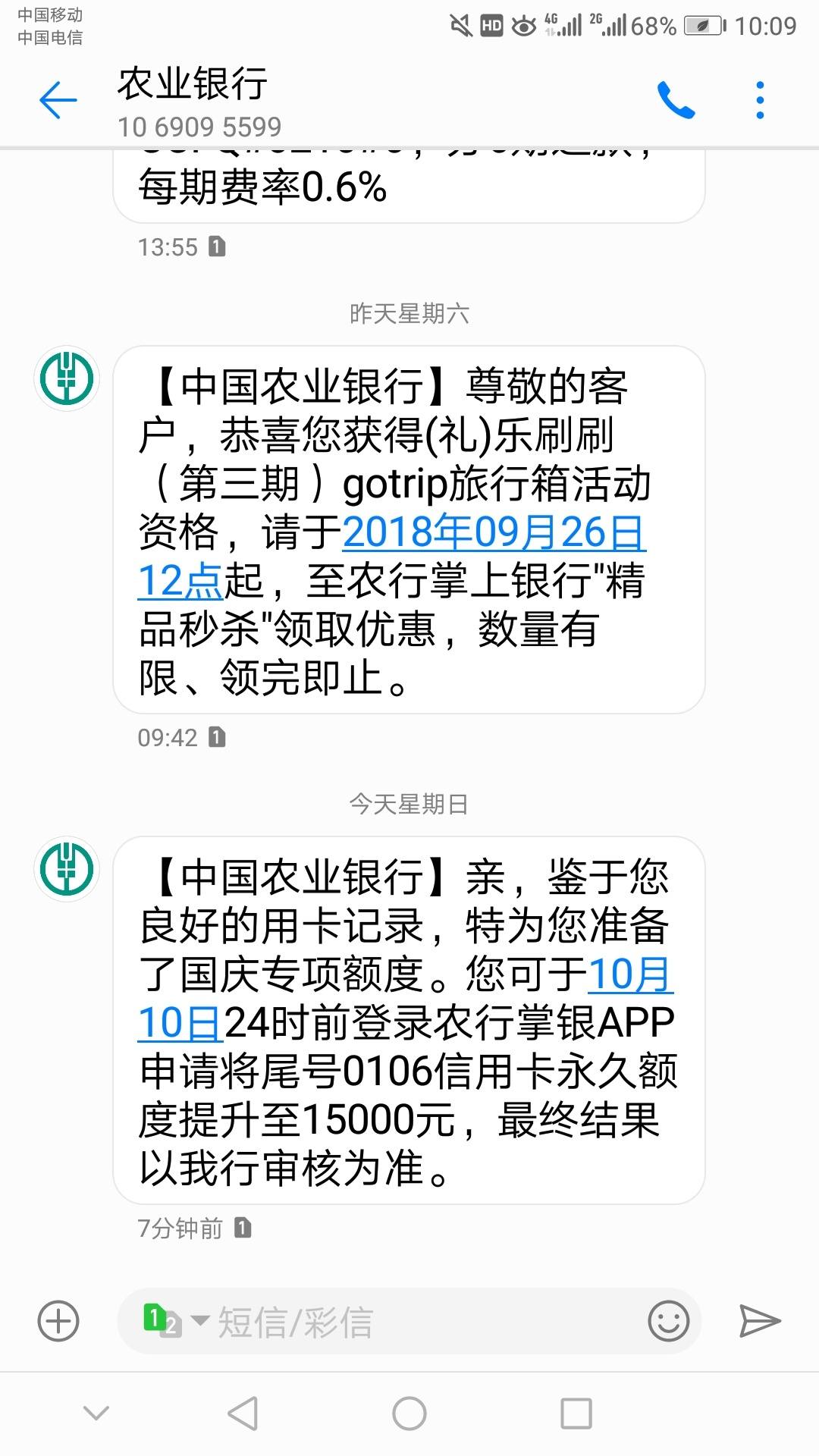Call 农业银行 with the phone icon
This screenshot has height=1456, width=819.
pos(676,100)
